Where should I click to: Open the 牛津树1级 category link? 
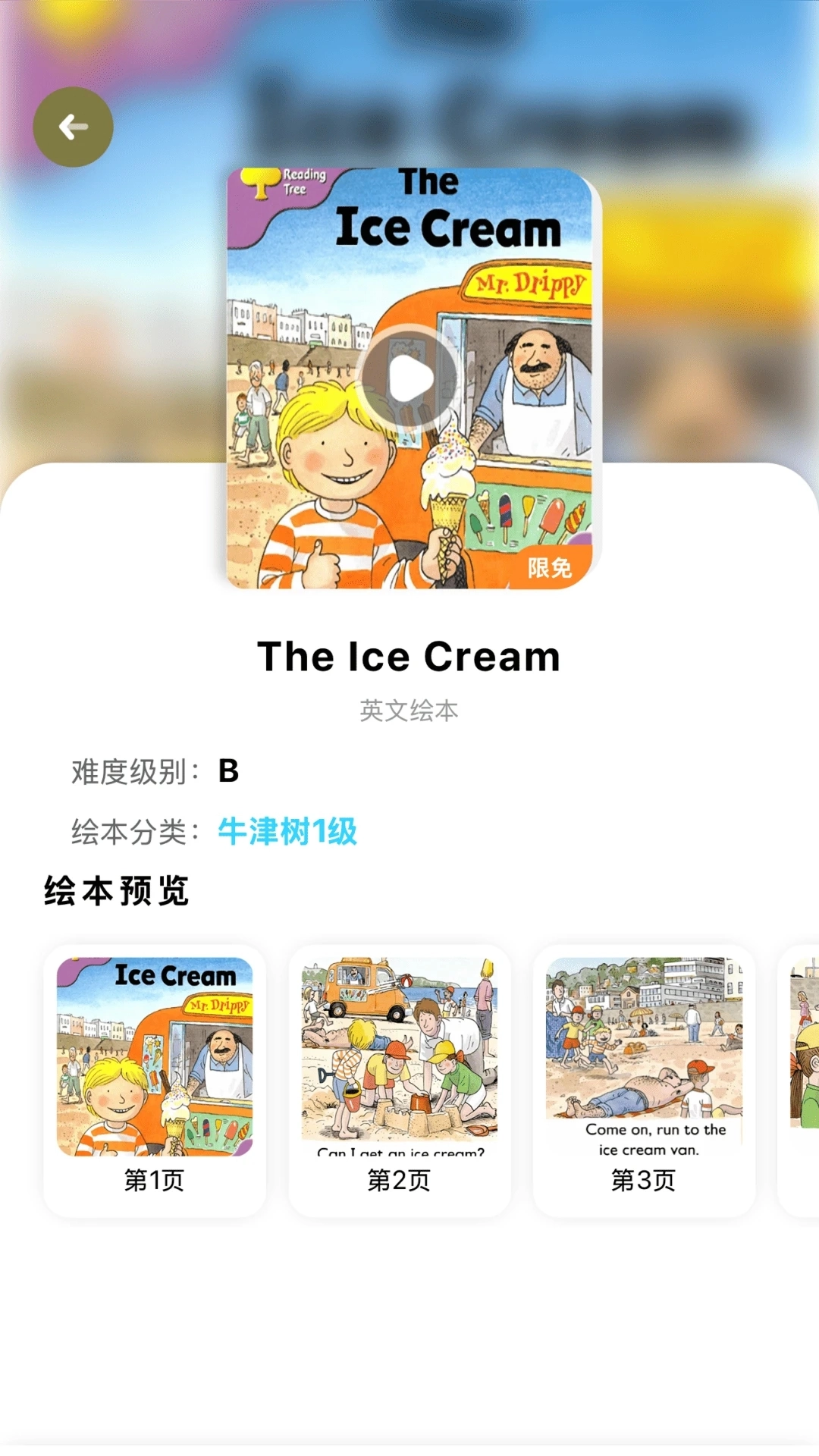click(x=287, y=832)
